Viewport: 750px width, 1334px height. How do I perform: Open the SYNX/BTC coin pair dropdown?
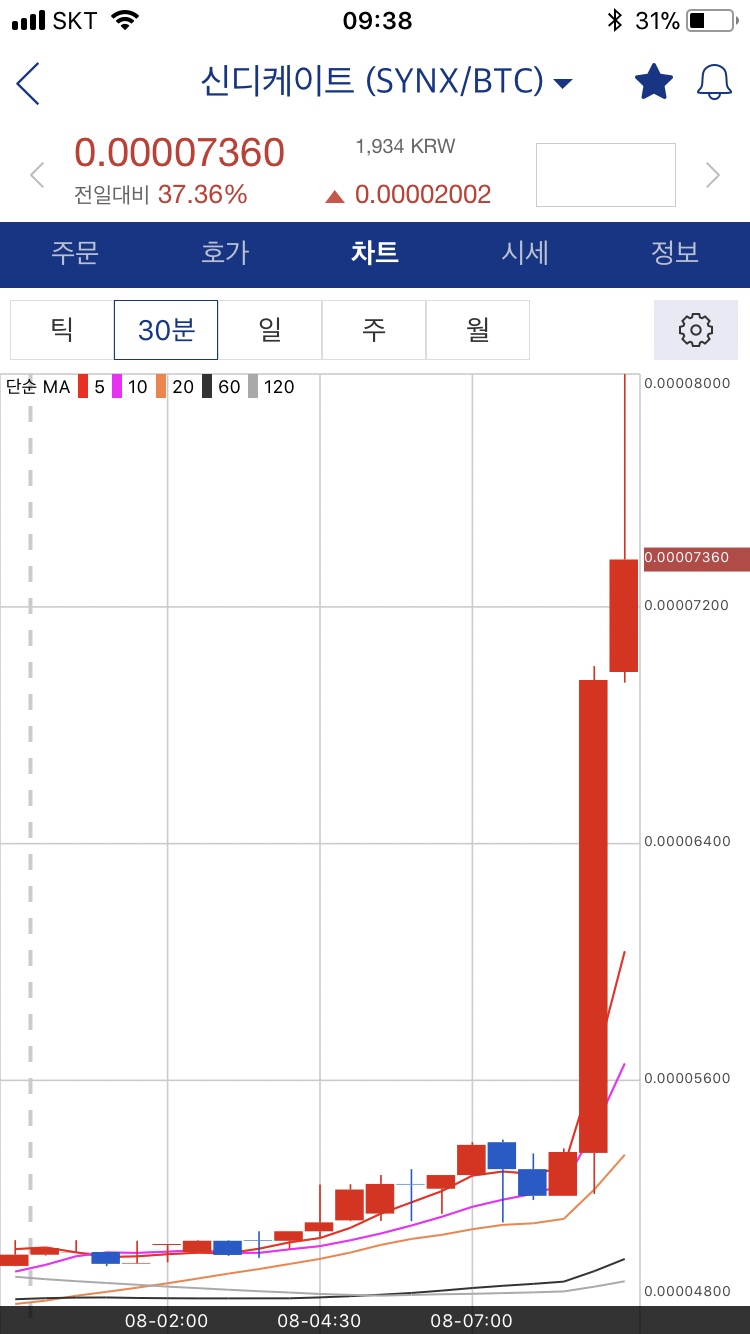387,82
